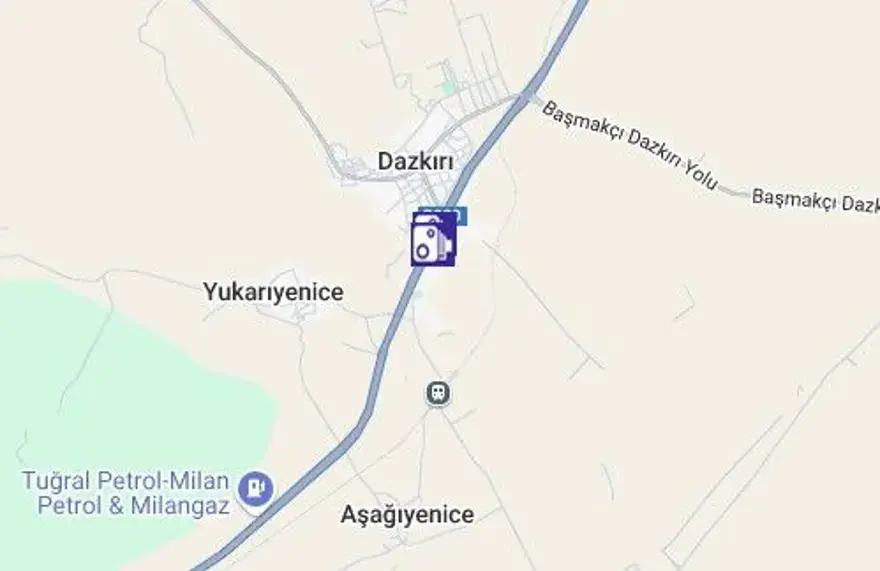Open the Tuğral Petrol gas station pin
The image size is (880, 571).
(x=259, y=489)
